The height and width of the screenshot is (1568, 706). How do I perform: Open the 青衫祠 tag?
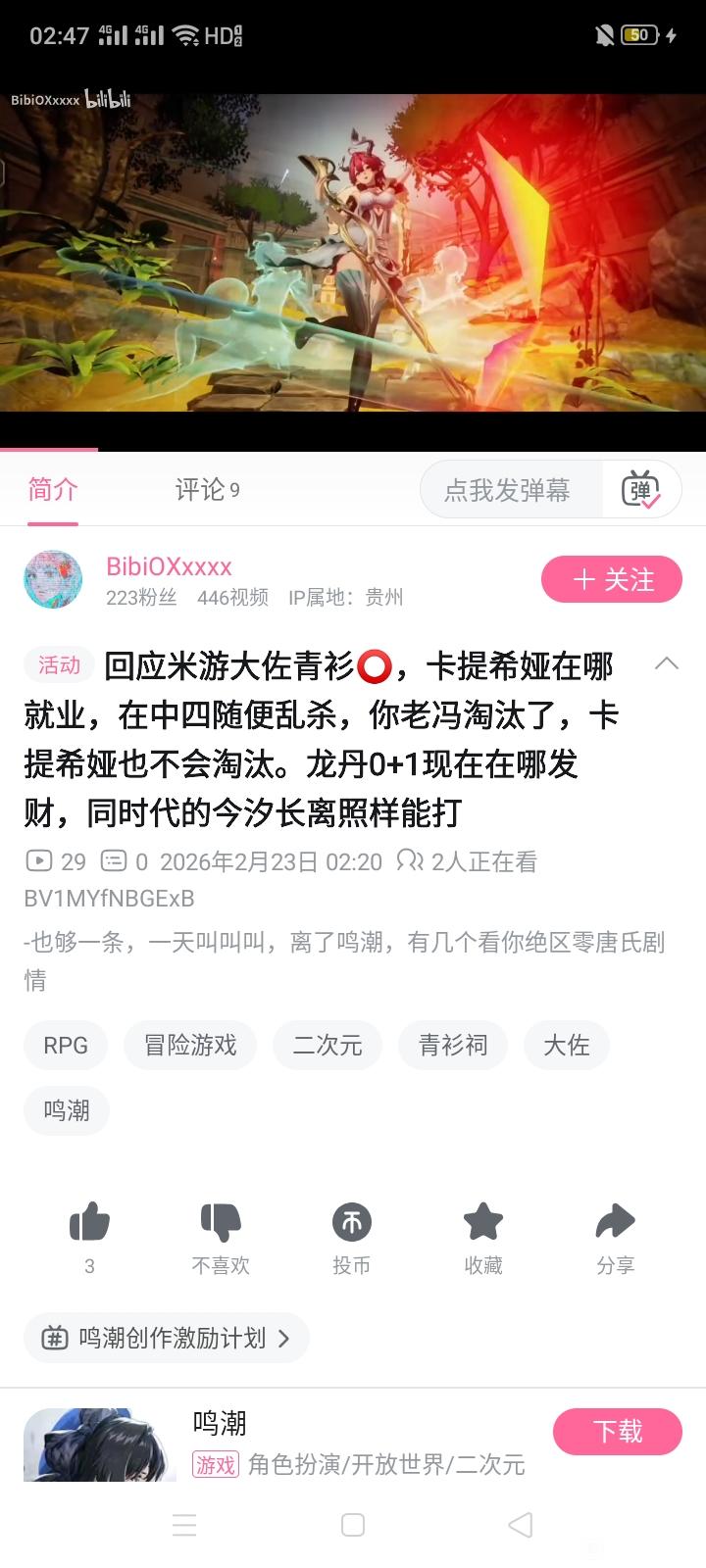453,1046
